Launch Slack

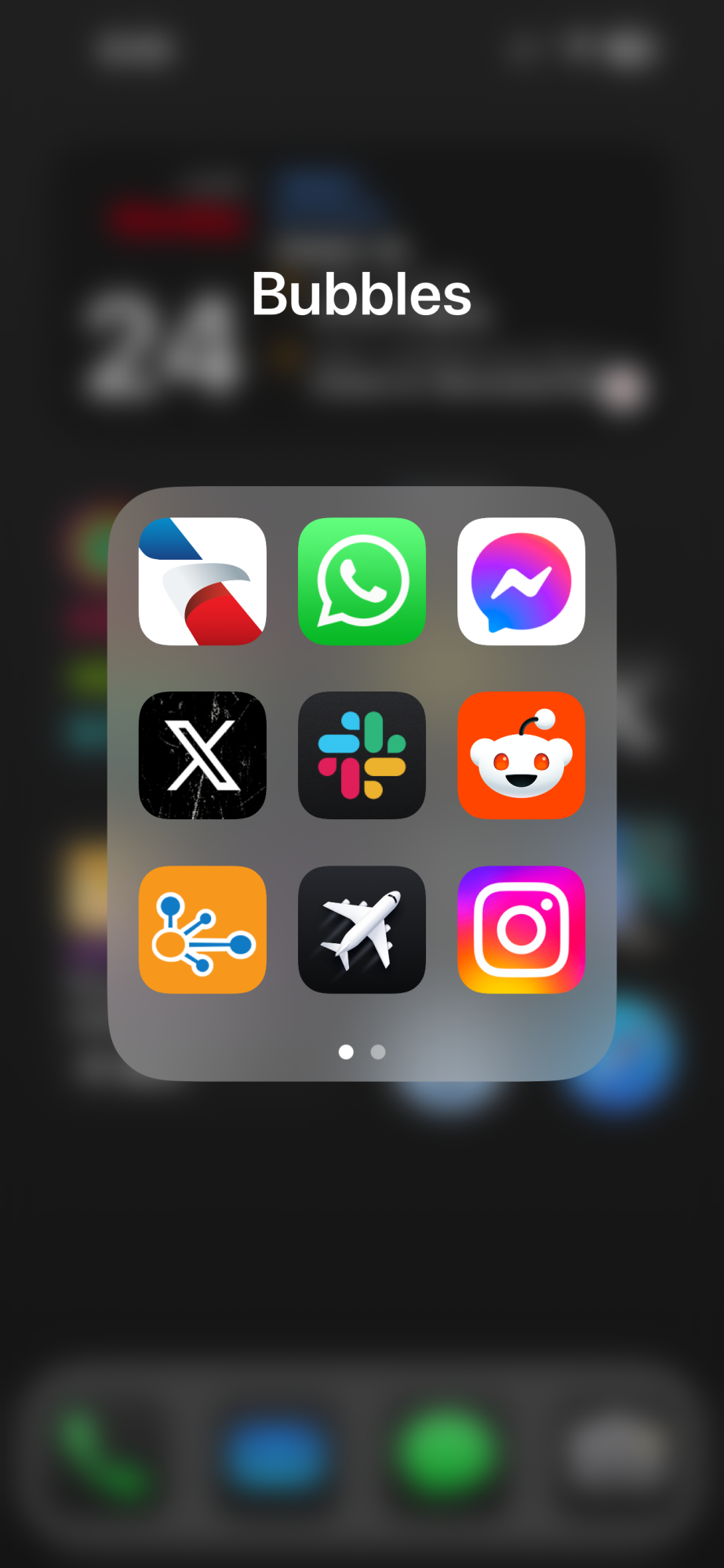362,755
